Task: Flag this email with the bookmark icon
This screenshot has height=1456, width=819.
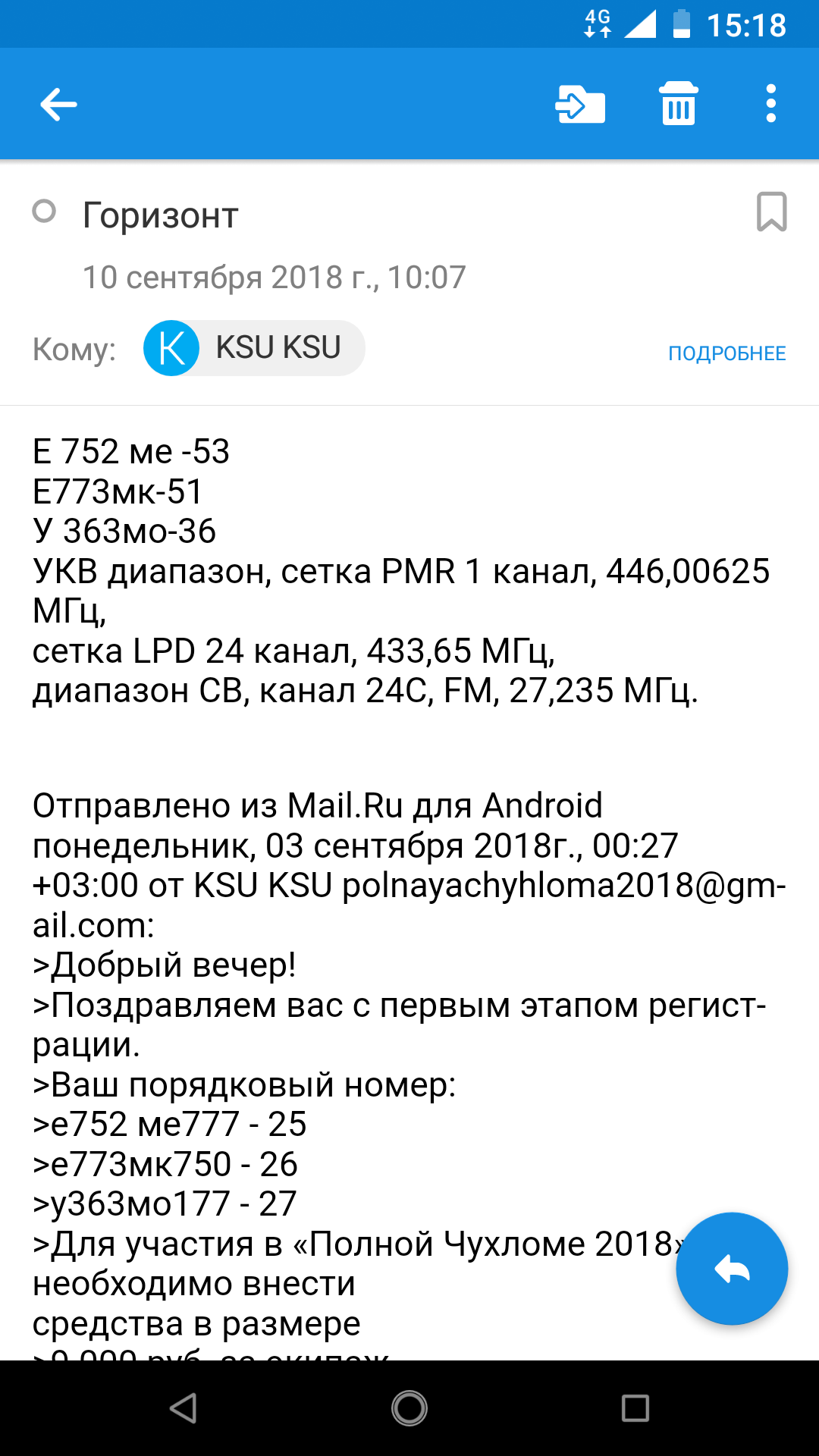Action: (x=771, y=212)
